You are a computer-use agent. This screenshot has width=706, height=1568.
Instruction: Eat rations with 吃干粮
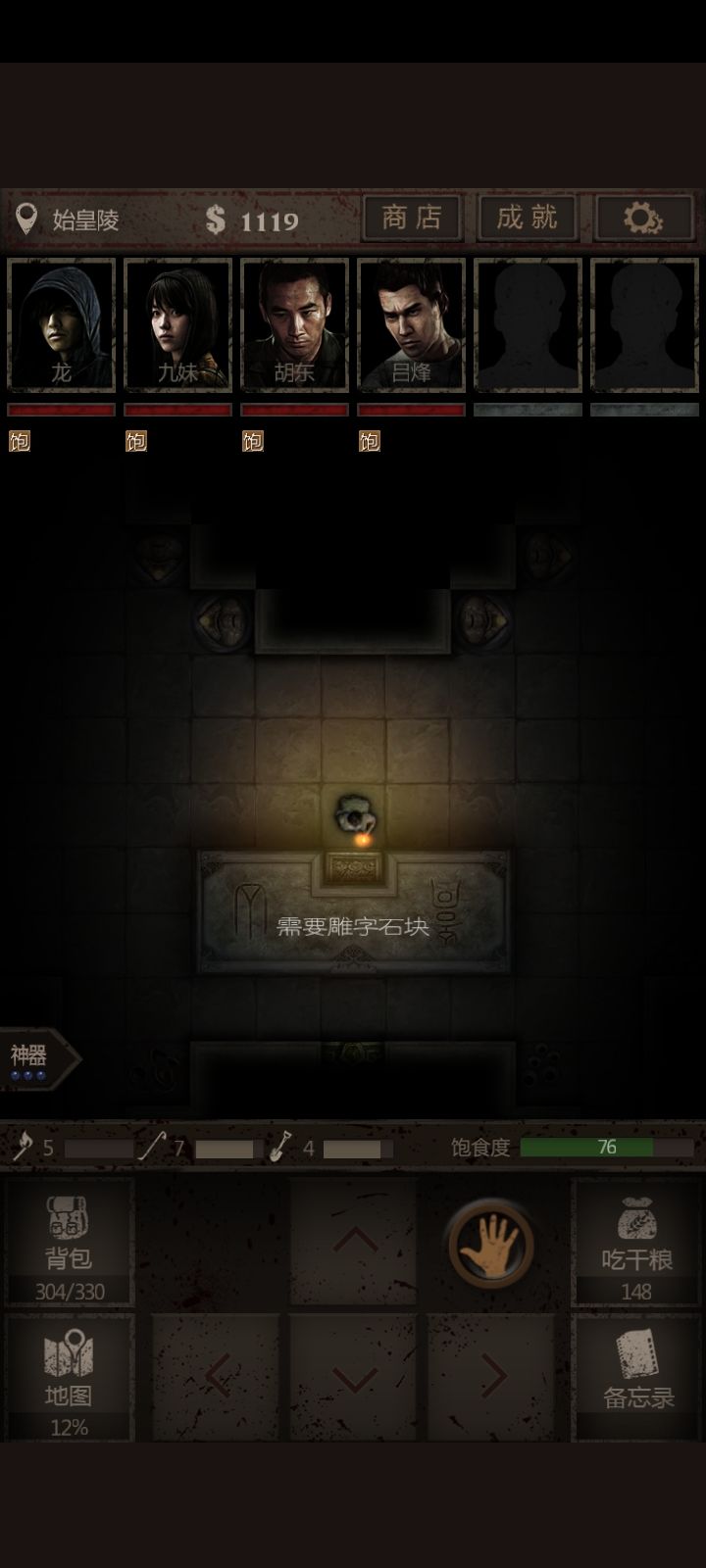[x=636, y=1243]
